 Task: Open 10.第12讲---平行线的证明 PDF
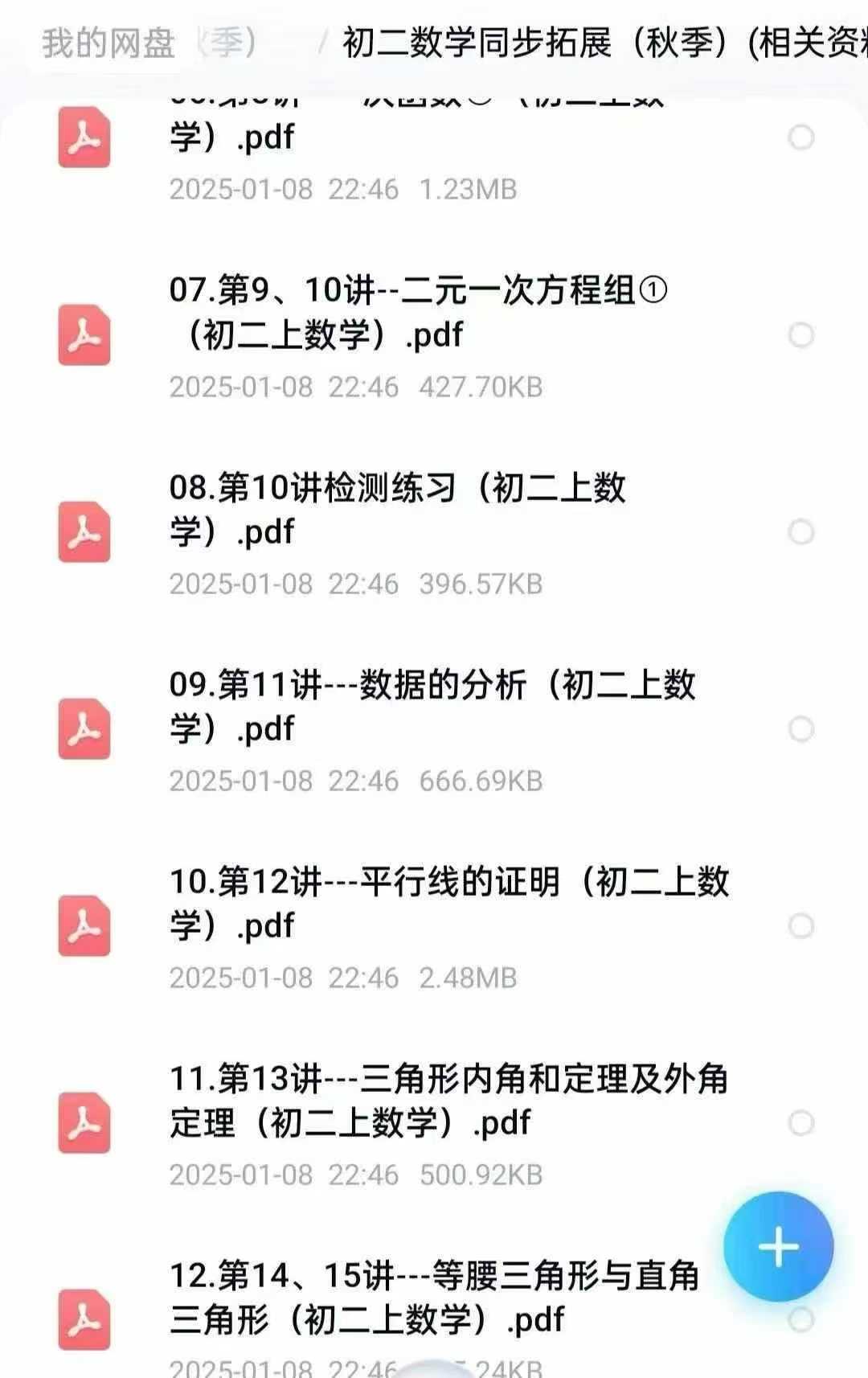click(x=450, y=902)
